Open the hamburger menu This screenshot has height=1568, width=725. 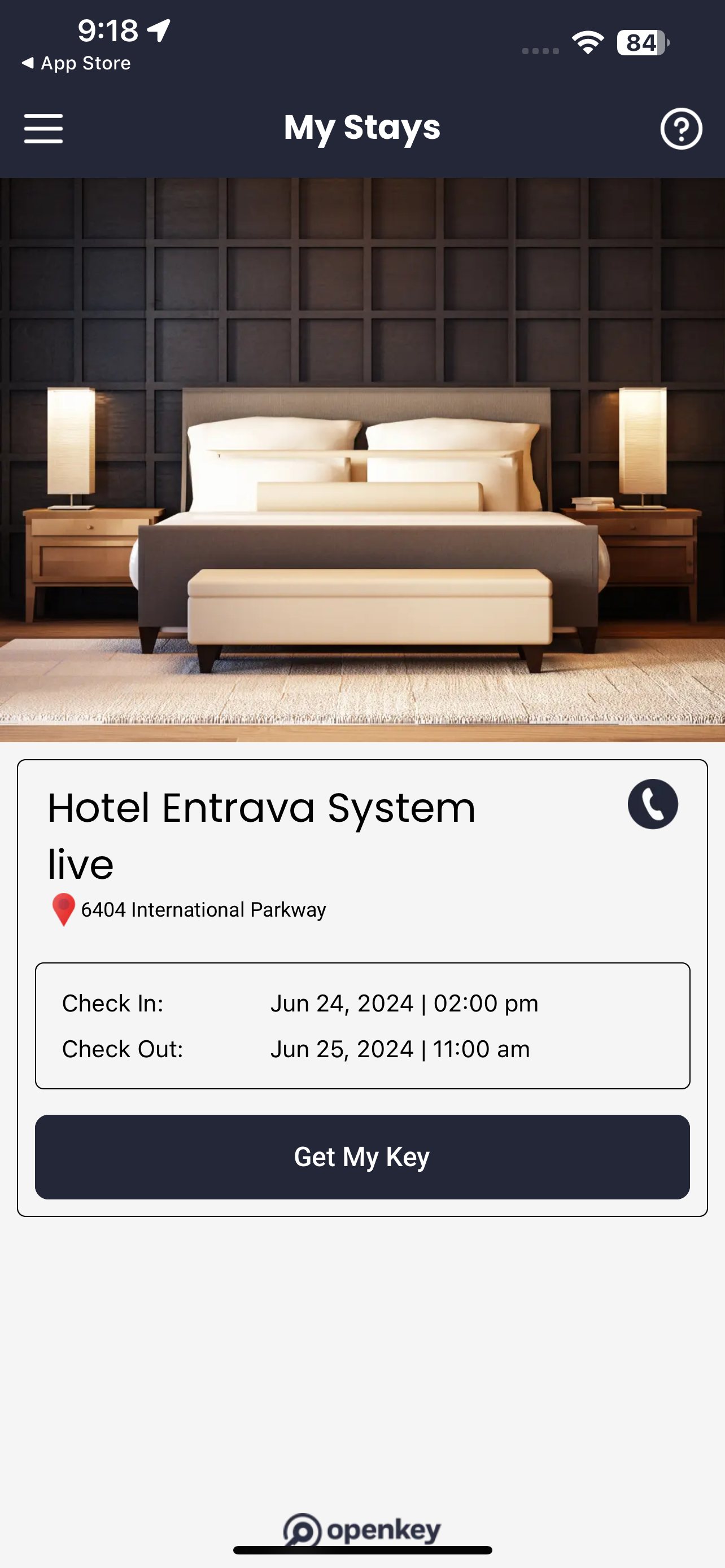[x=43, y=129]
